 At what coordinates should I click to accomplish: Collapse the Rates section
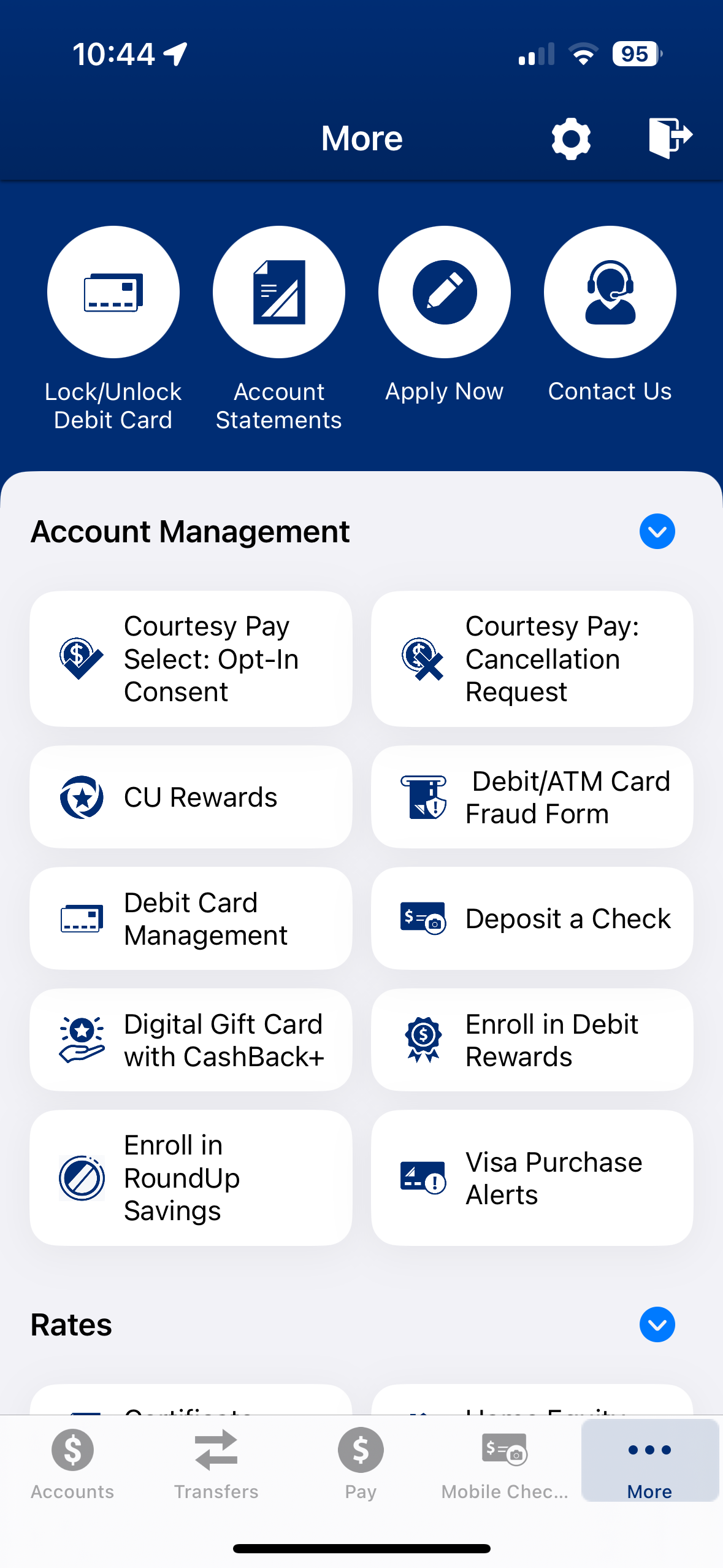(657, 1324)
